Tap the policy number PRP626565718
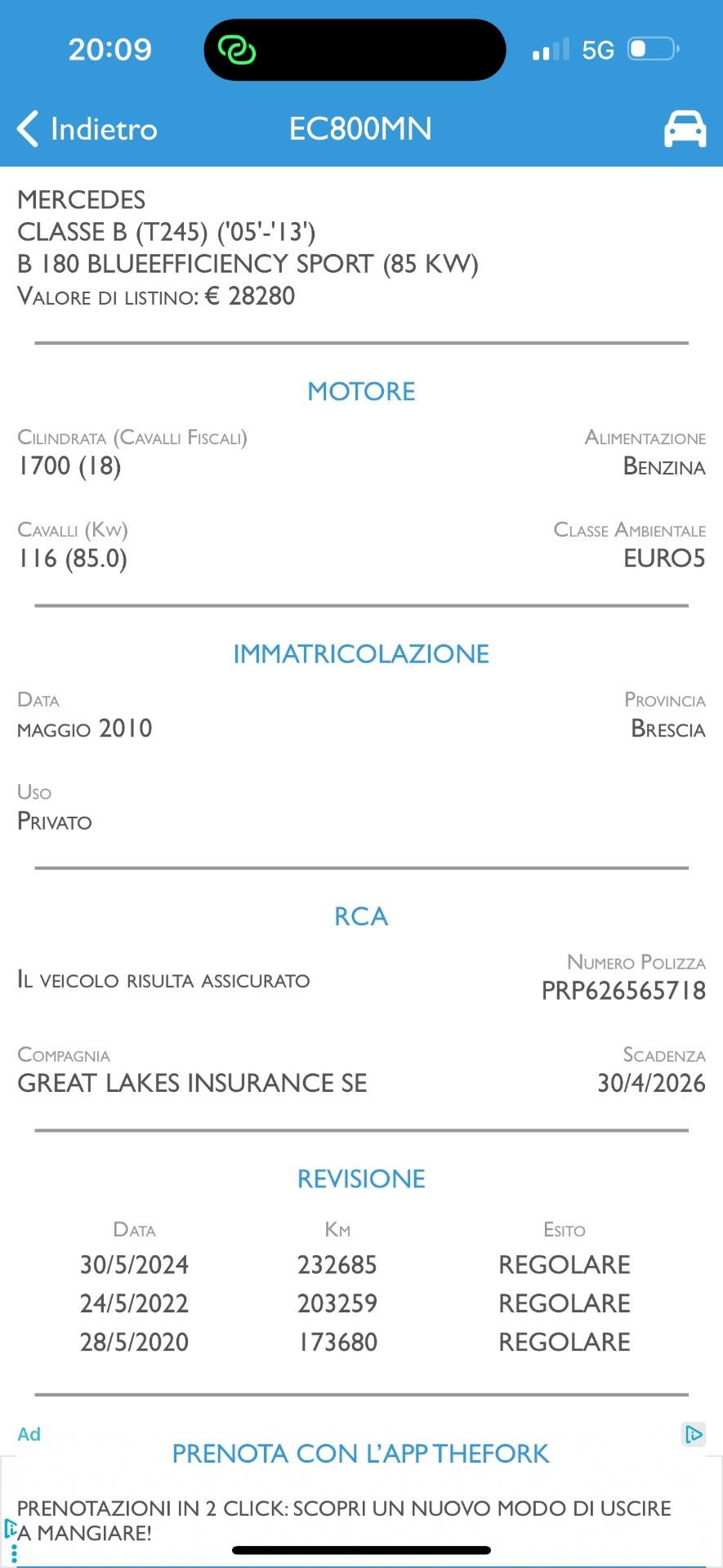 [x=623, y=991]
